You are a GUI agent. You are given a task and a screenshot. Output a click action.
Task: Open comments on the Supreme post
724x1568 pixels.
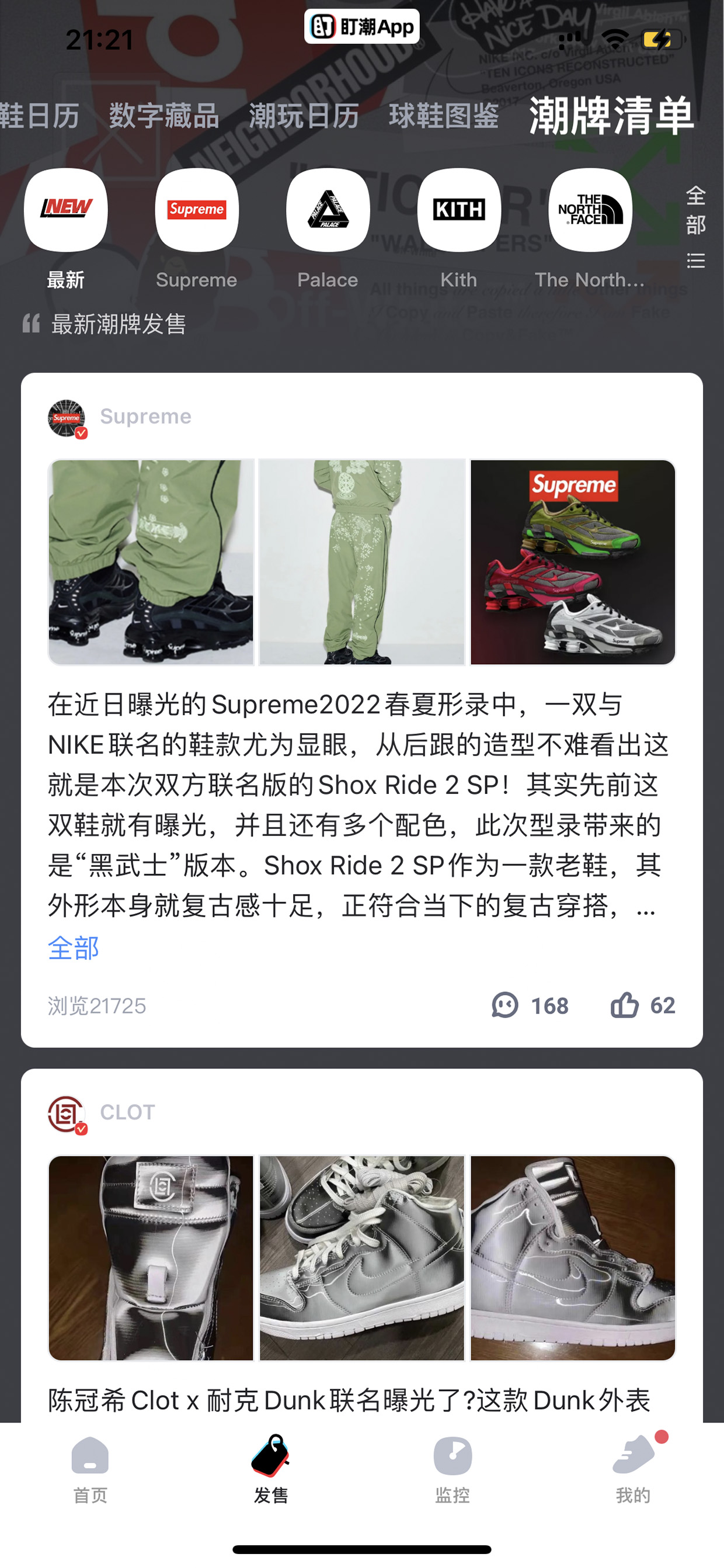530,1005
